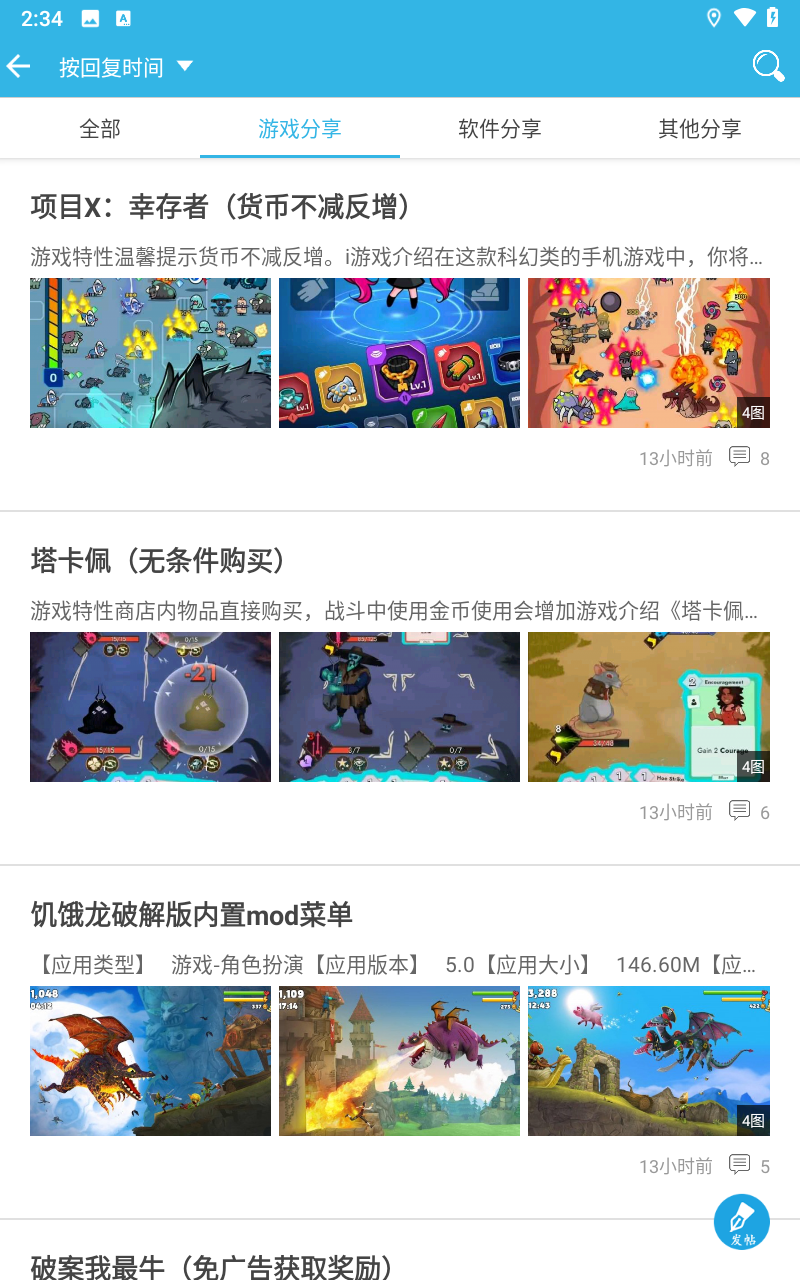Image resolution: width=800 pixels, height=1280 pixels.
Task: Open the post 饥饿龙破解版内置mod菜单
Action: point(191,914)
